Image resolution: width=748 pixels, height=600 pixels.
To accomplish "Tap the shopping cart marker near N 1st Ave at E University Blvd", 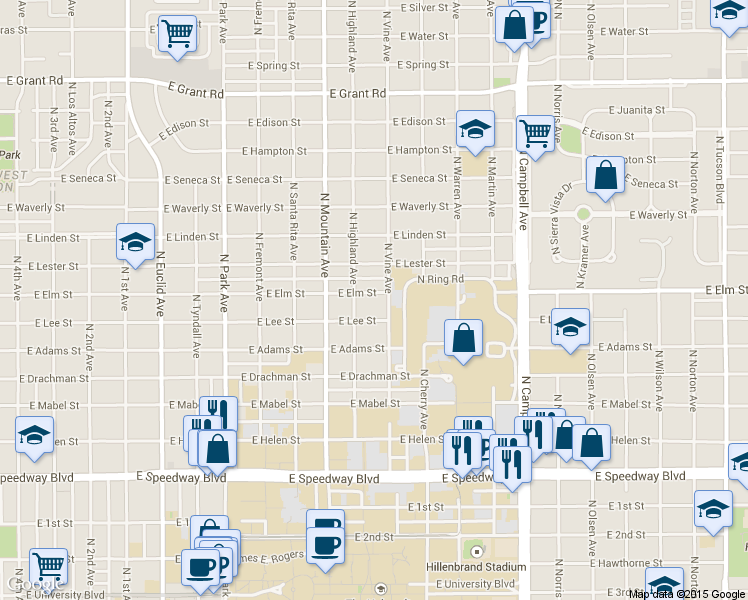I will coord(47,565).
